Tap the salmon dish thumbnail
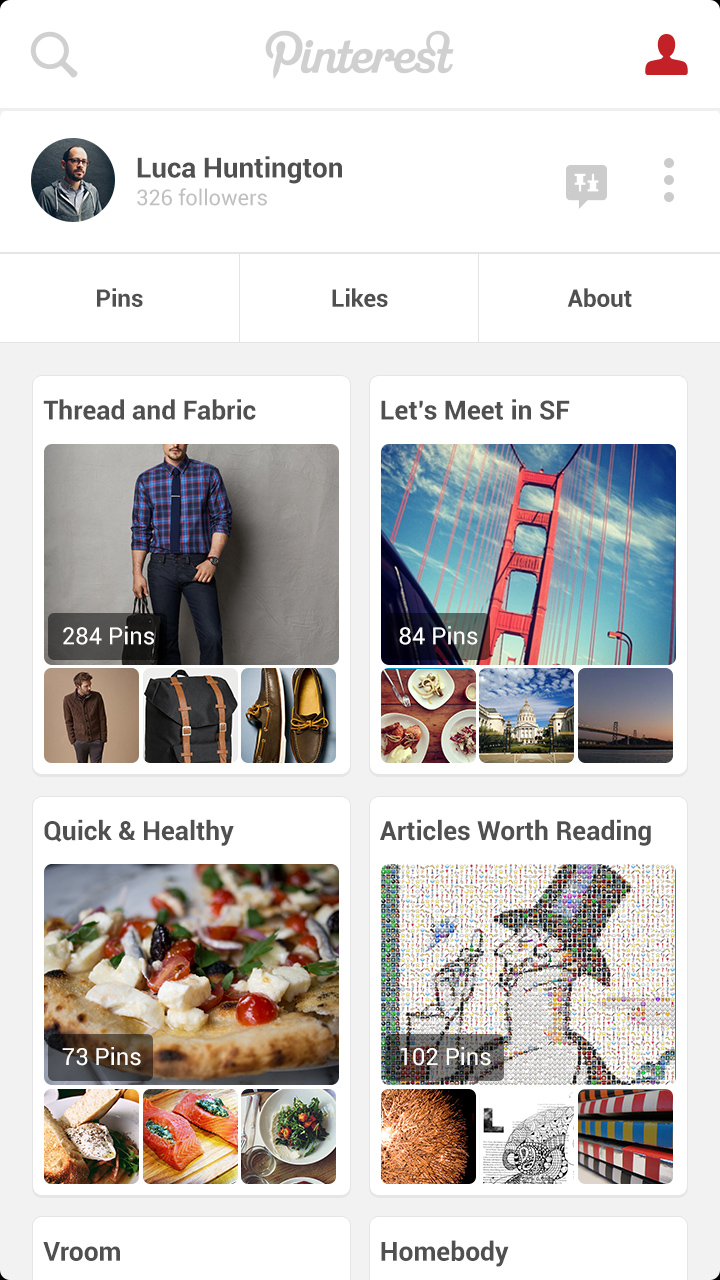 pos(190,1137)
